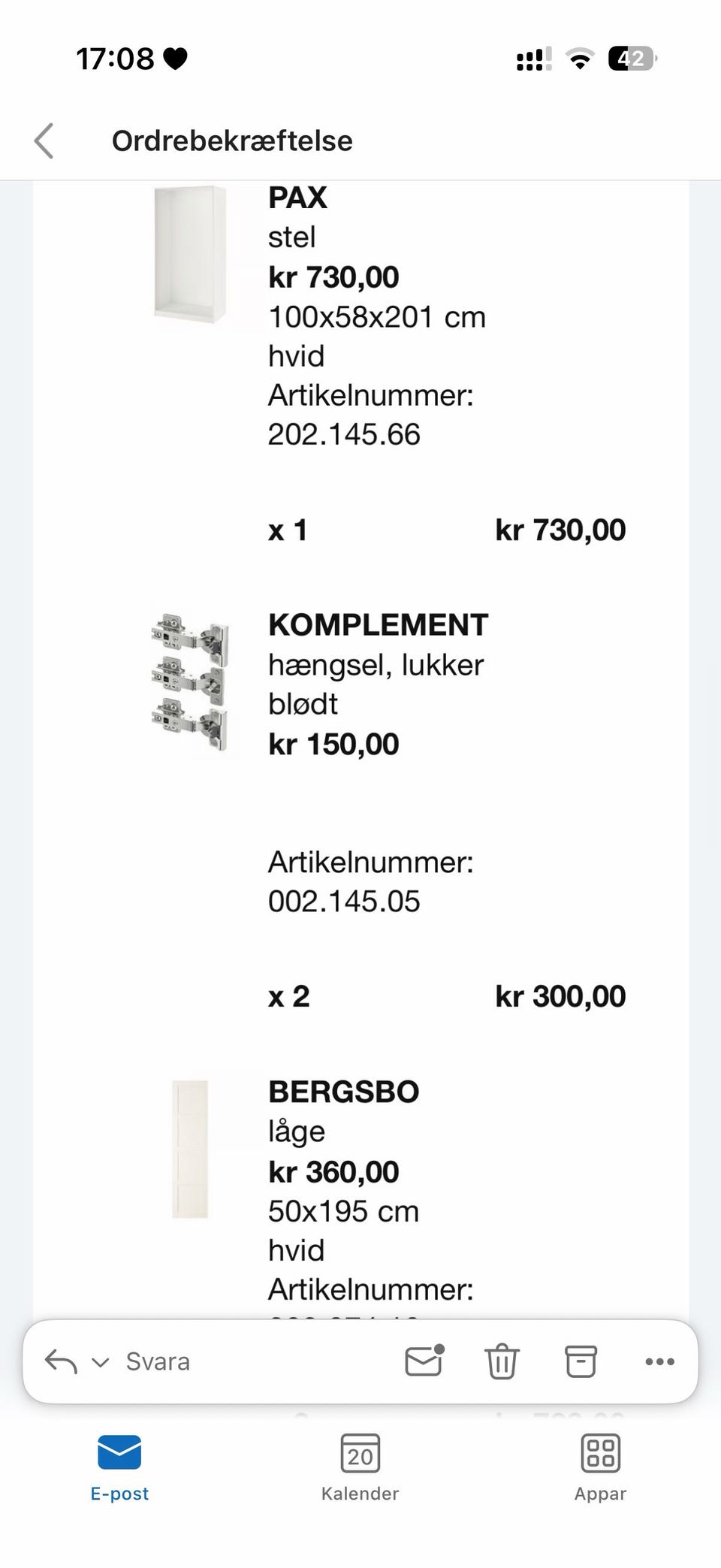This screenshot has width=721, height=1568.
Task: Mark the email as unread
Action: 424,1360
